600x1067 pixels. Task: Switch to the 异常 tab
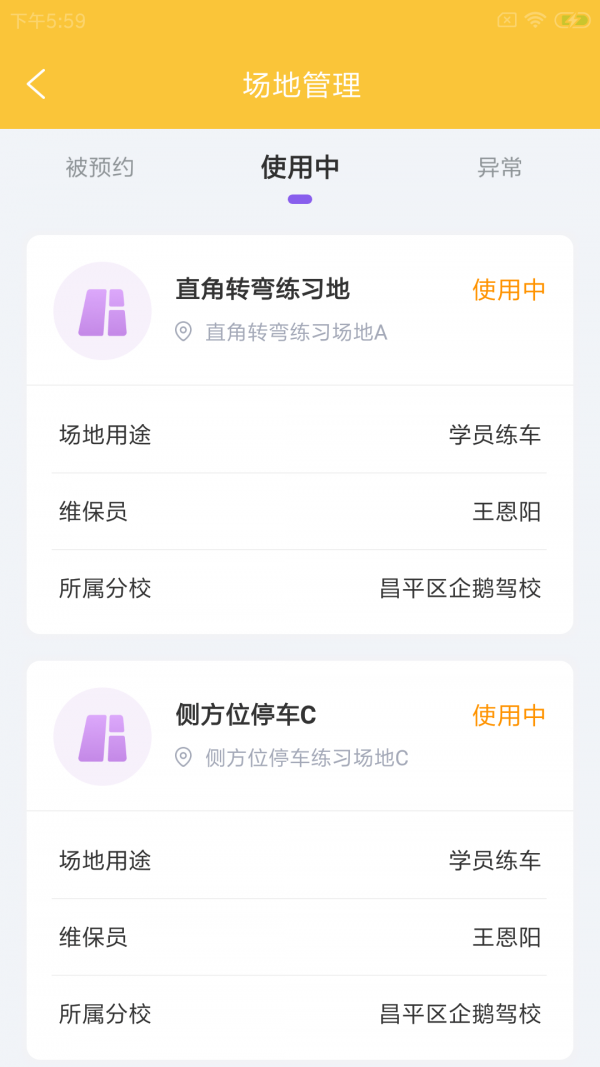coord(499,168)
